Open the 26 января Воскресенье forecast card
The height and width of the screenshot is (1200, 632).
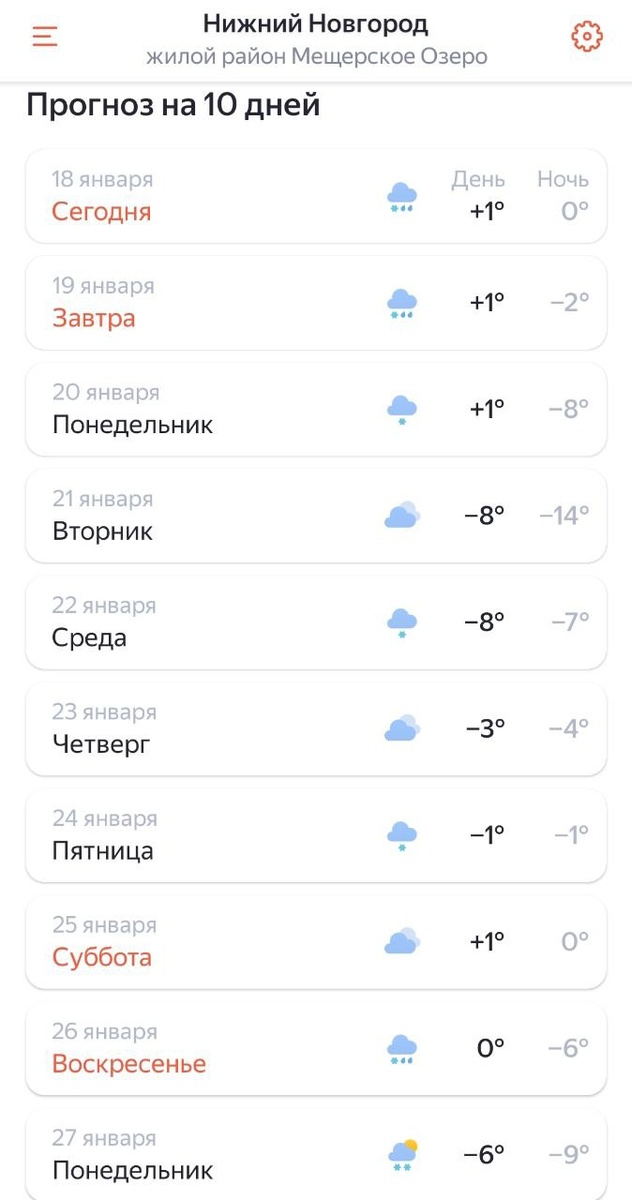(316, 1048)
